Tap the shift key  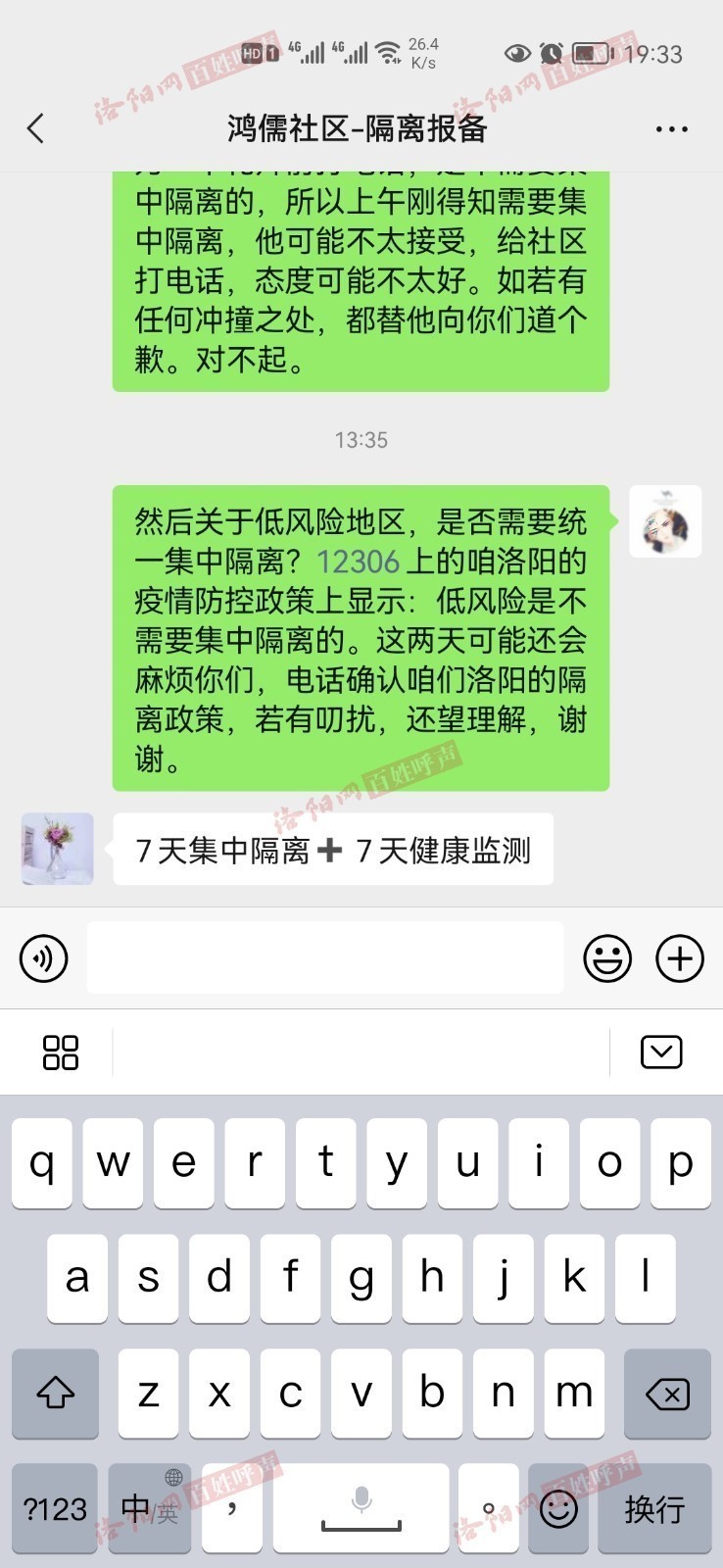point(55,1394)
